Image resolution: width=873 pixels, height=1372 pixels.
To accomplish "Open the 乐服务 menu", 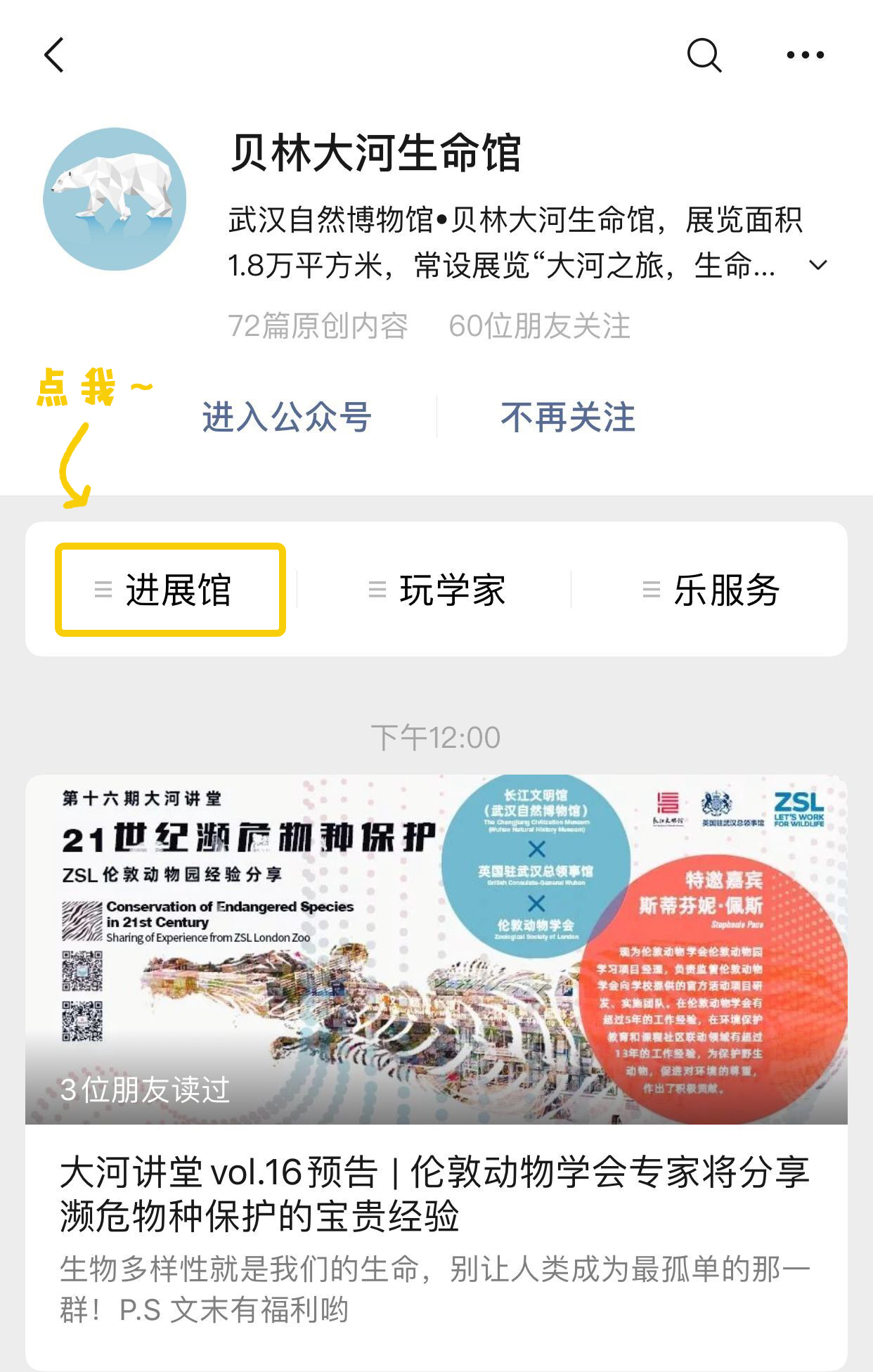I will 711,590.
